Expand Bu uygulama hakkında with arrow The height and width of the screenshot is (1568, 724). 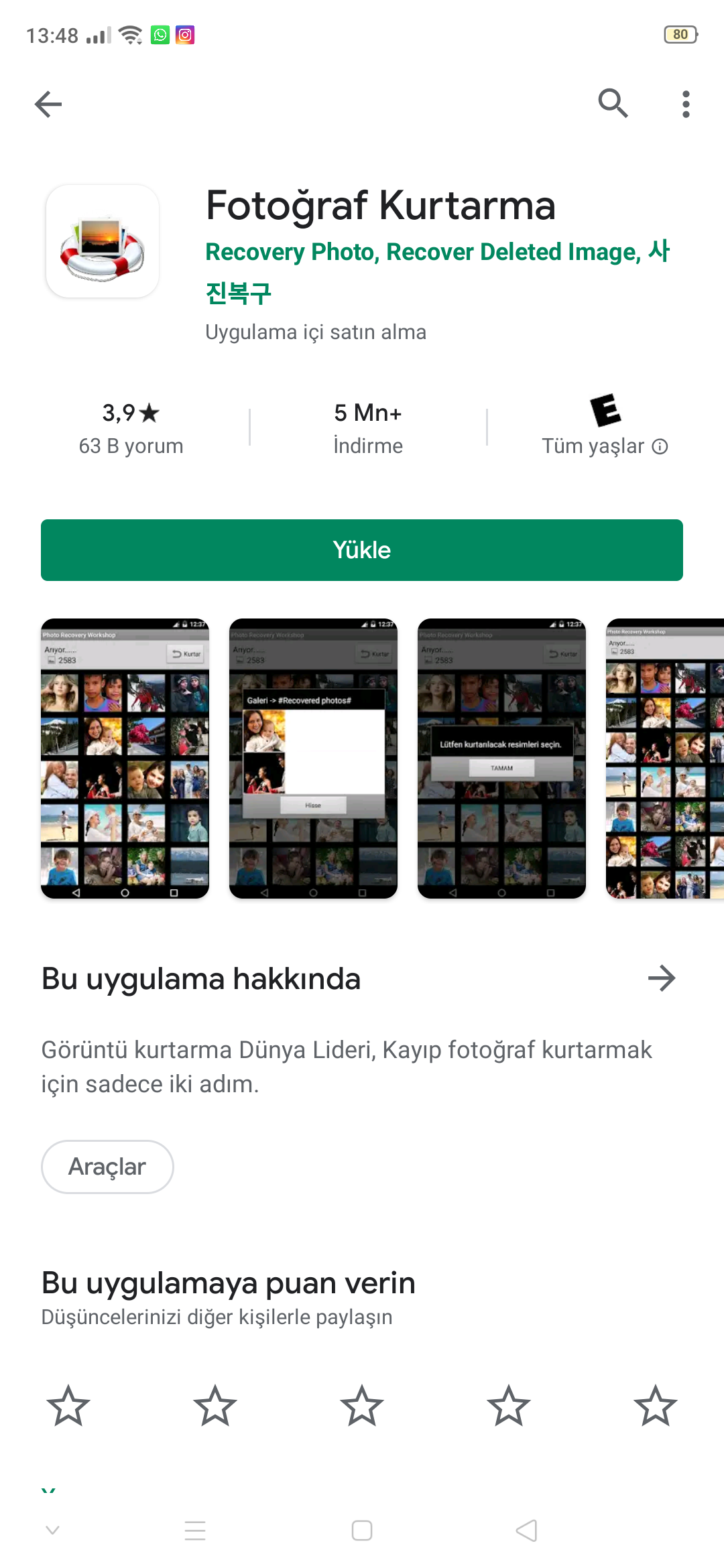661,978
